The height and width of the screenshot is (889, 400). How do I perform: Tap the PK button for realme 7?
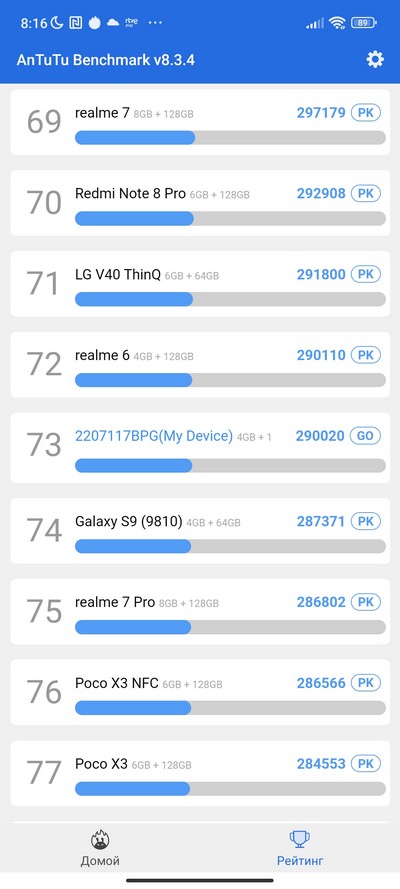point(365,113)
